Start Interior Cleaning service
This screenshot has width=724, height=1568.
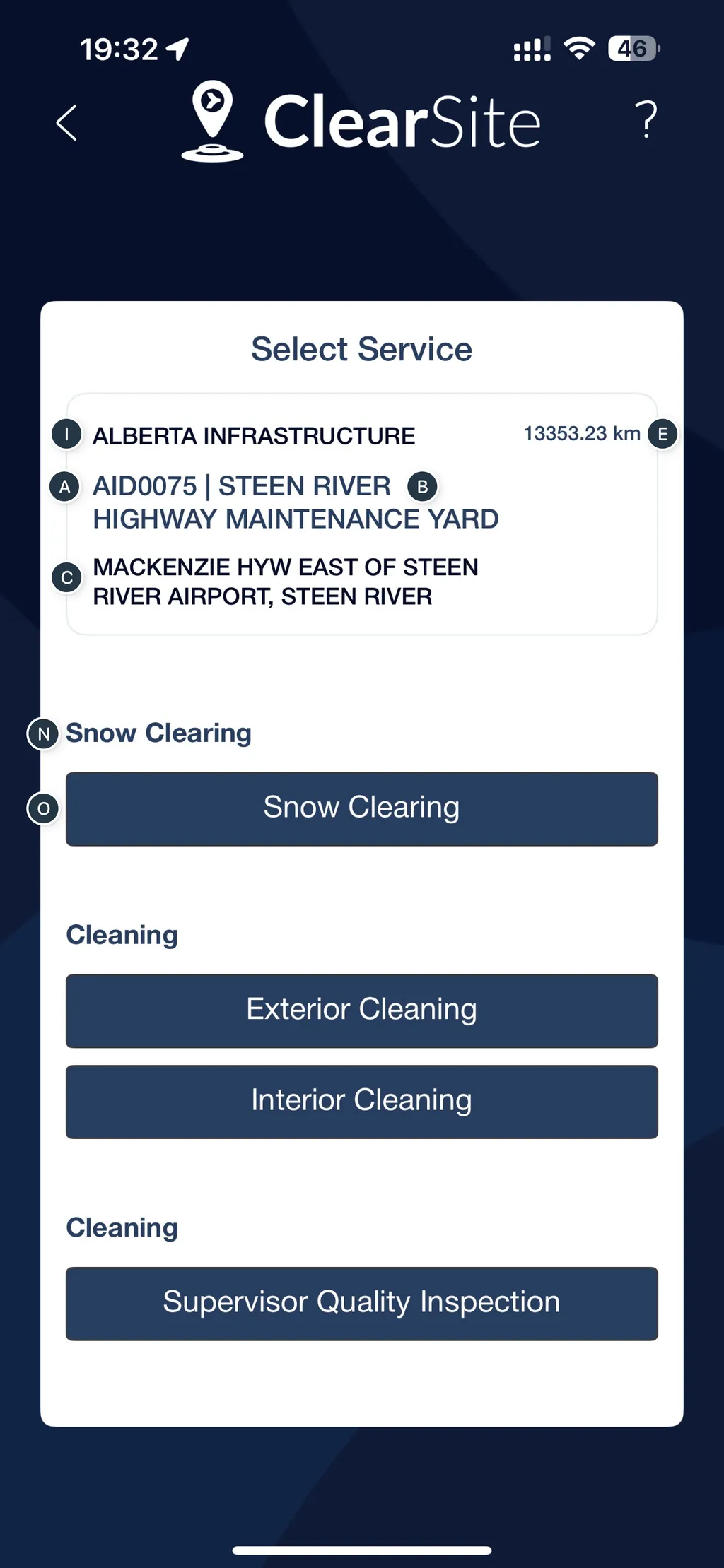(x=361, y=1101)
